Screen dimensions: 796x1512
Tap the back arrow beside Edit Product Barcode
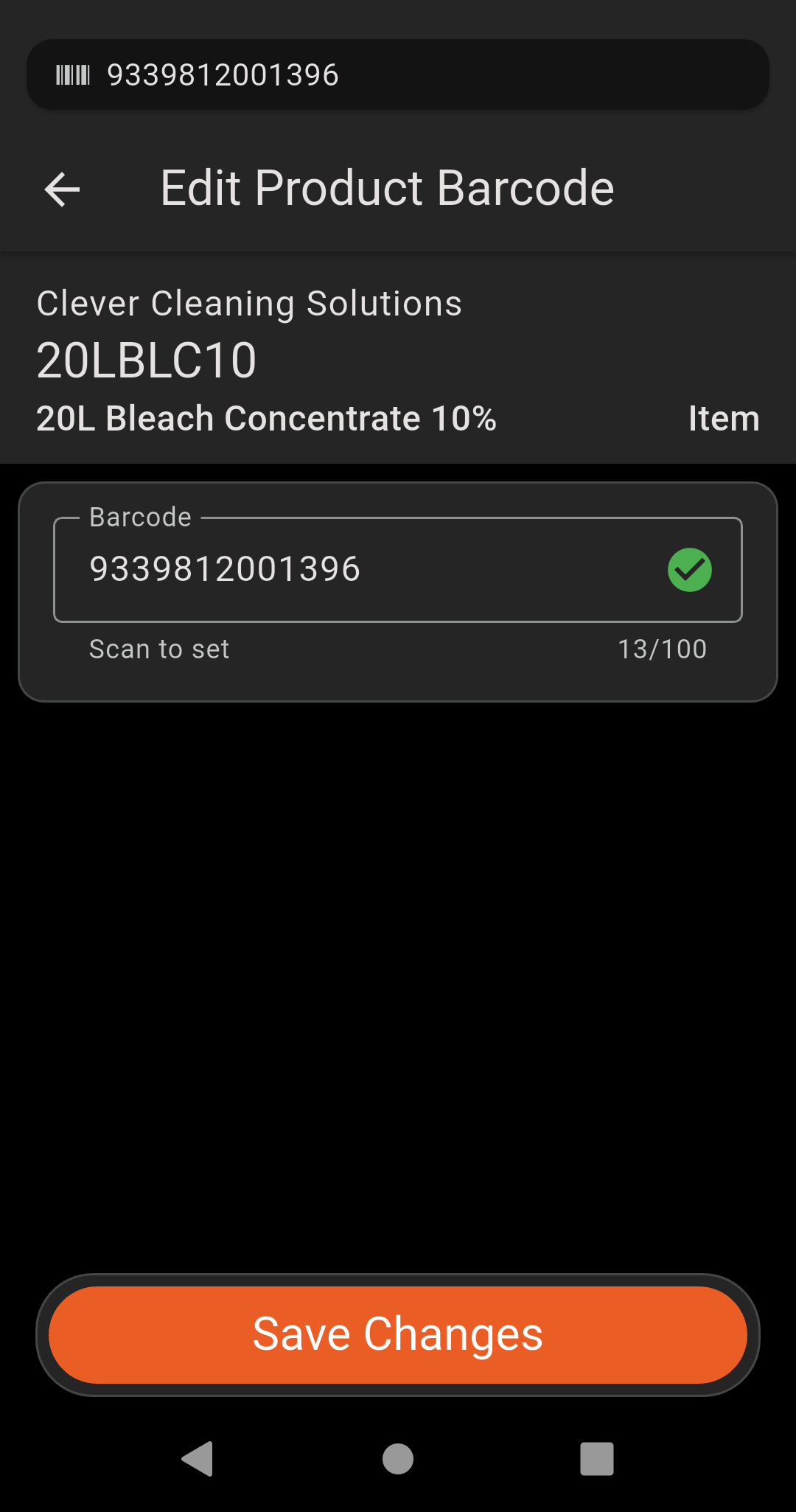click(x=60, y=189)
